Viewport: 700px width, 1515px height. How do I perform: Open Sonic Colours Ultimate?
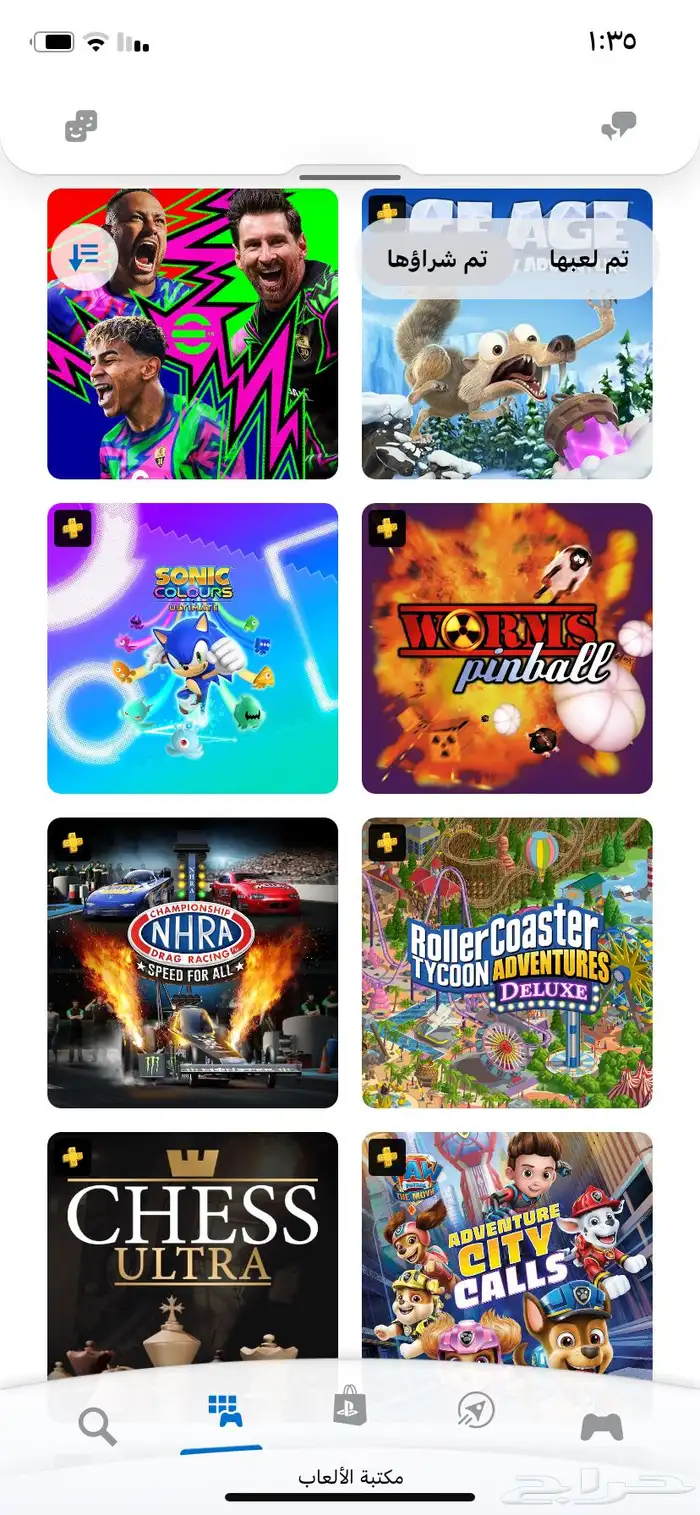(192, 648)
